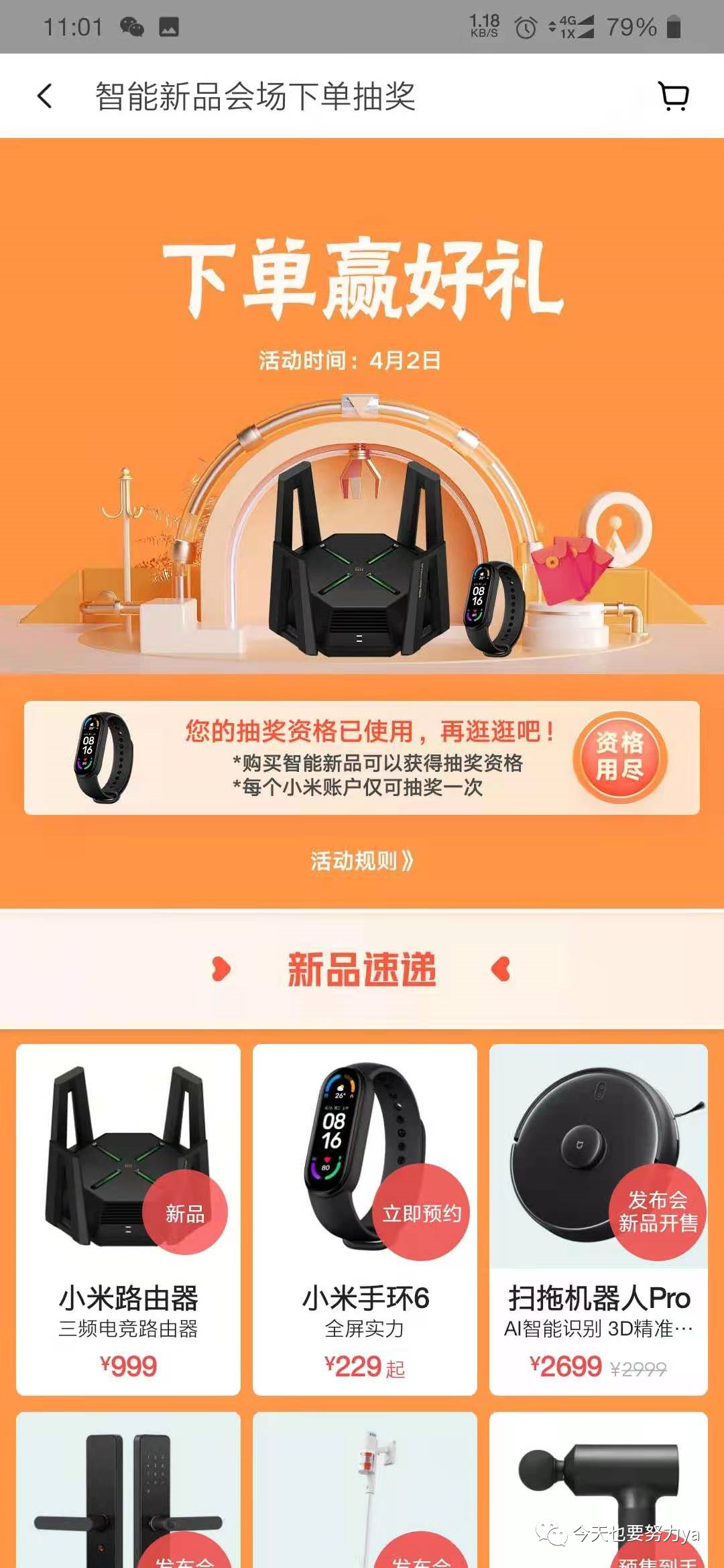Image resolution: width=724 pixels, height=1568 pixels.
Task: Tap the 资格用尽 lottery button
Action: [619, 757]
